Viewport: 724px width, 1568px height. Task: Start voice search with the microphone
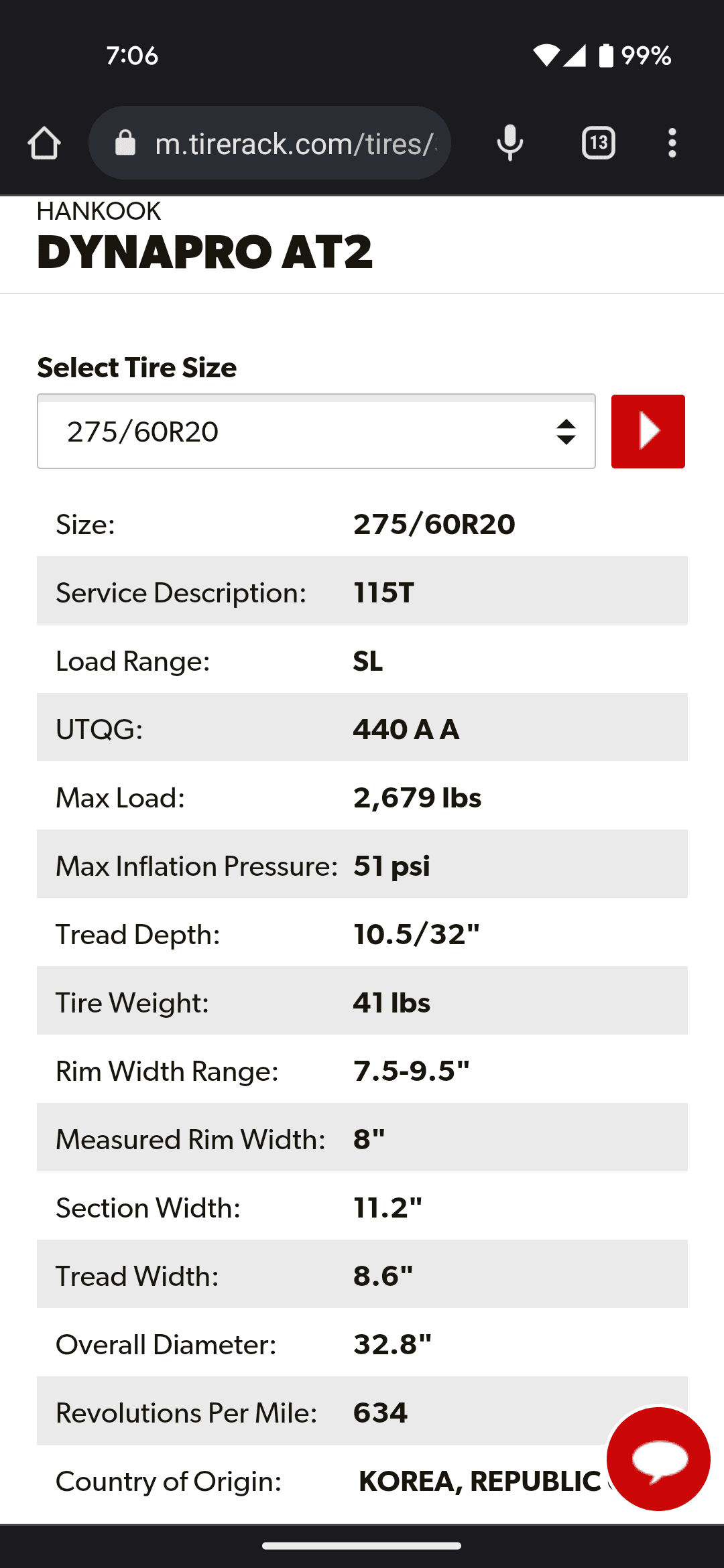pos(509,143)
